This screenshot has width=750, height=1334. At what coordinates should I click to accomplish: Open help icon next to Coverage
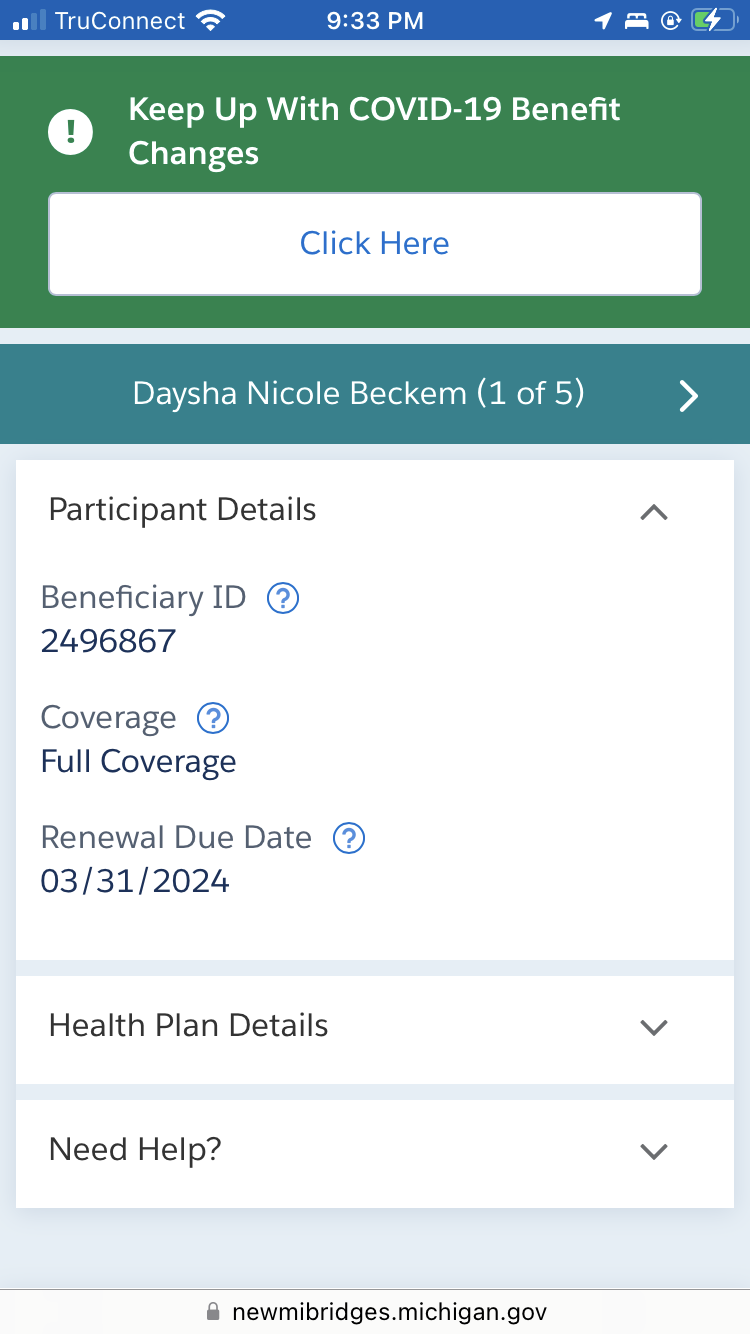coord(213,718)
